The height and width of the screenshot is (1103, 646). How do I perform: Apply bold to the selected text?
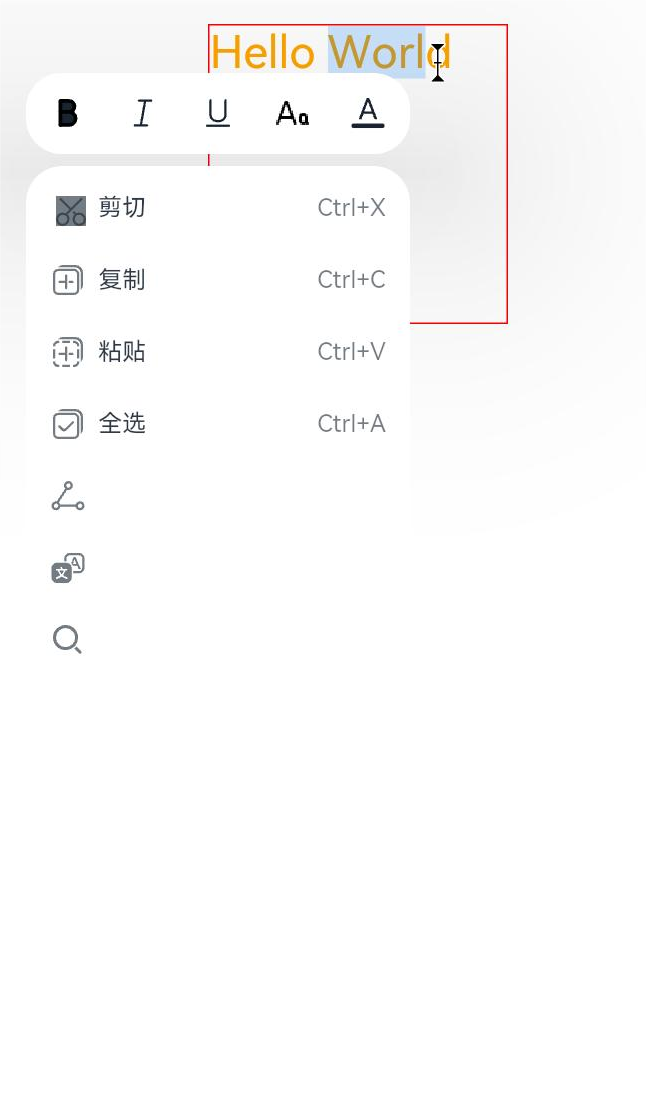click(x=68, y=113)
